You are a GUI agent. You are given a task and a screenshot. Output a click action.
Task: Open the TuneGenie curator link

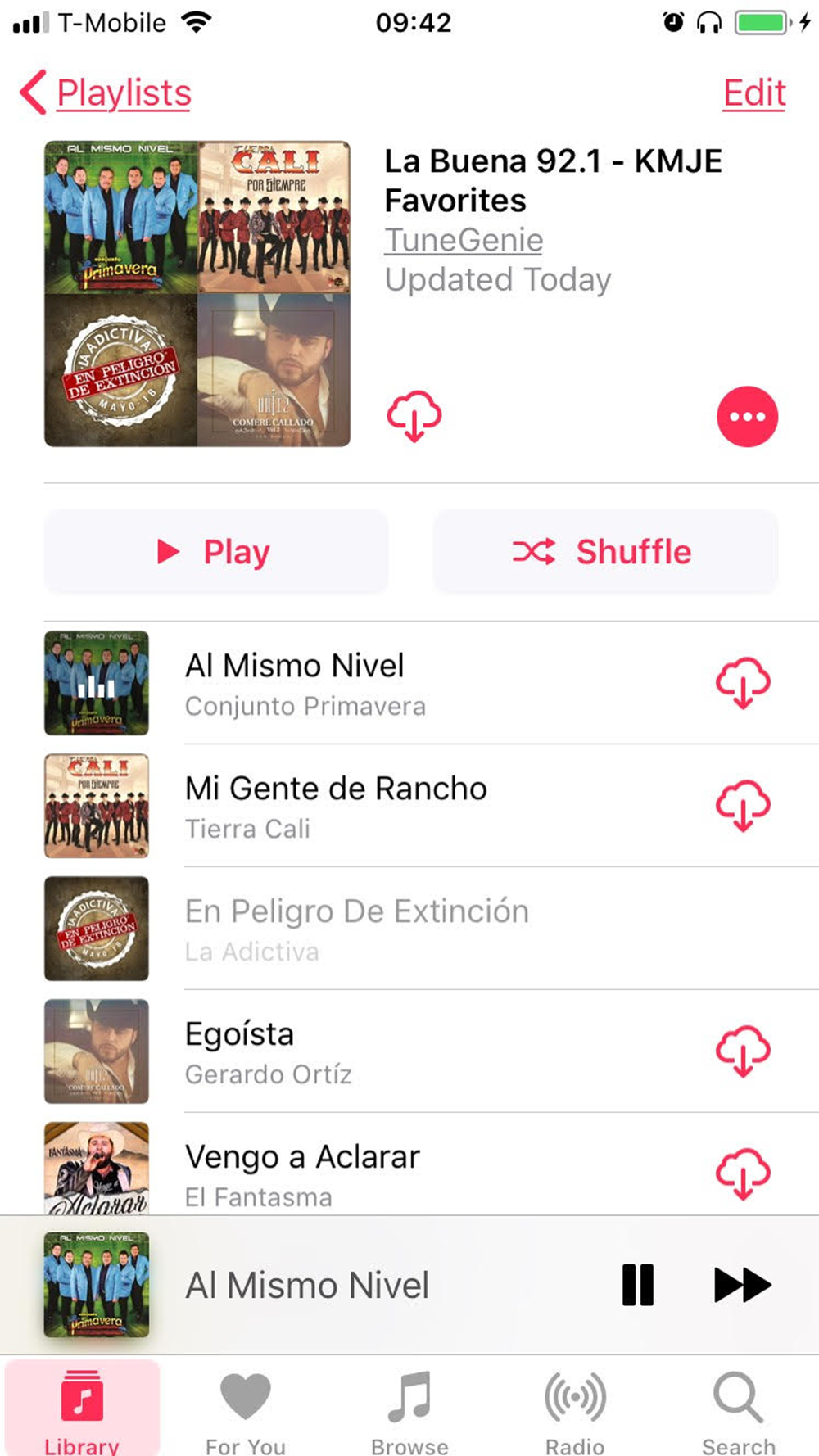(x=464, y=240)
